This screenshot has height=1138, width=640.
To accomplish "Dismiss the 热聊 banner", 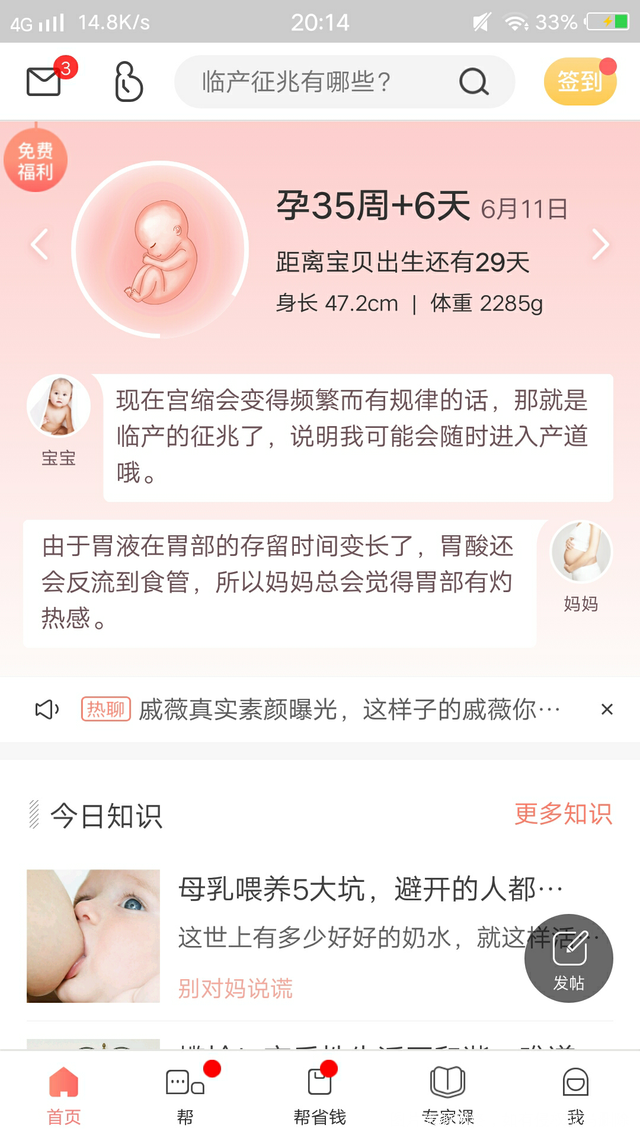I will point(607,710).
